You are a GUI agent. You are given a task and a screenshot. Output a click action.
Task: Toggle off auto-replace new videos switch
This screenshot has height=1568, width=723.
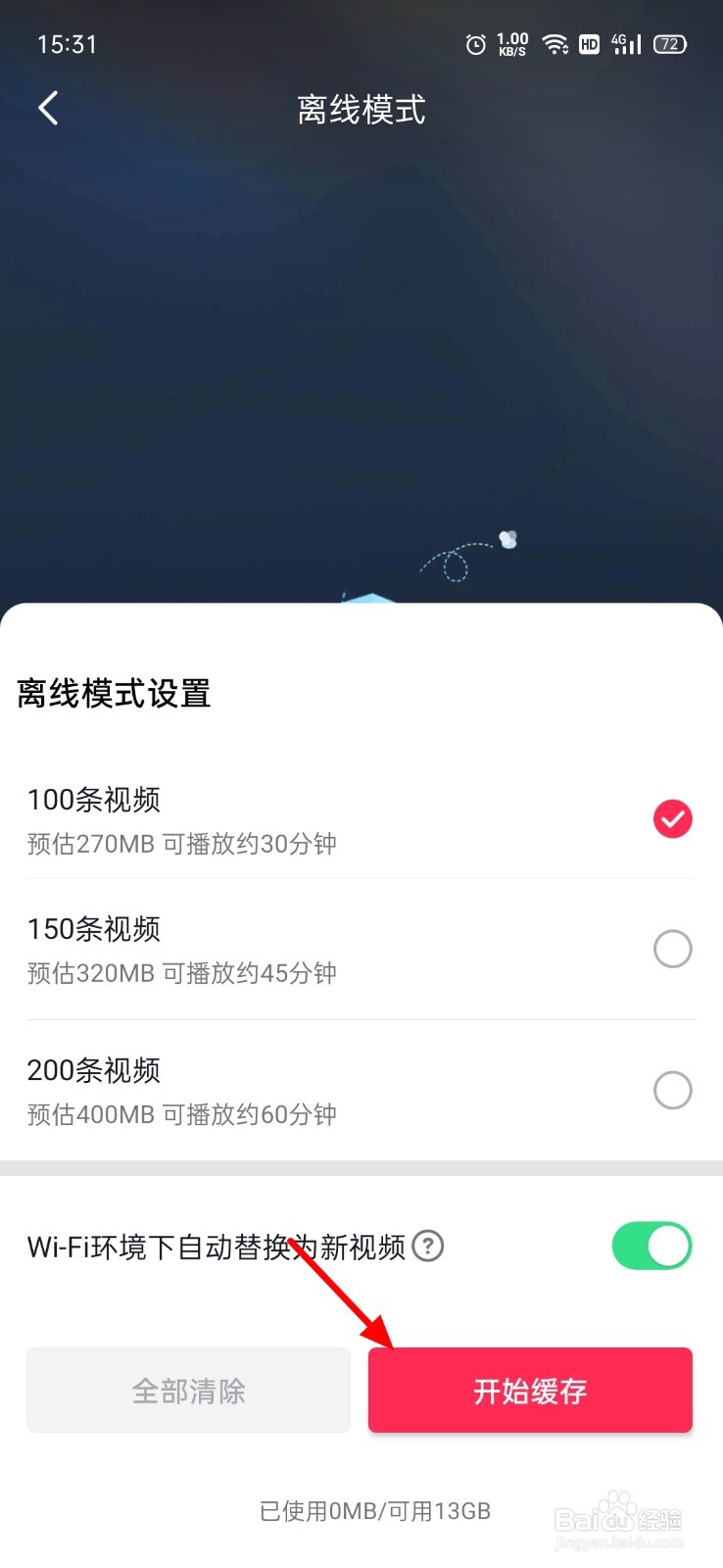coord(651,1246)
